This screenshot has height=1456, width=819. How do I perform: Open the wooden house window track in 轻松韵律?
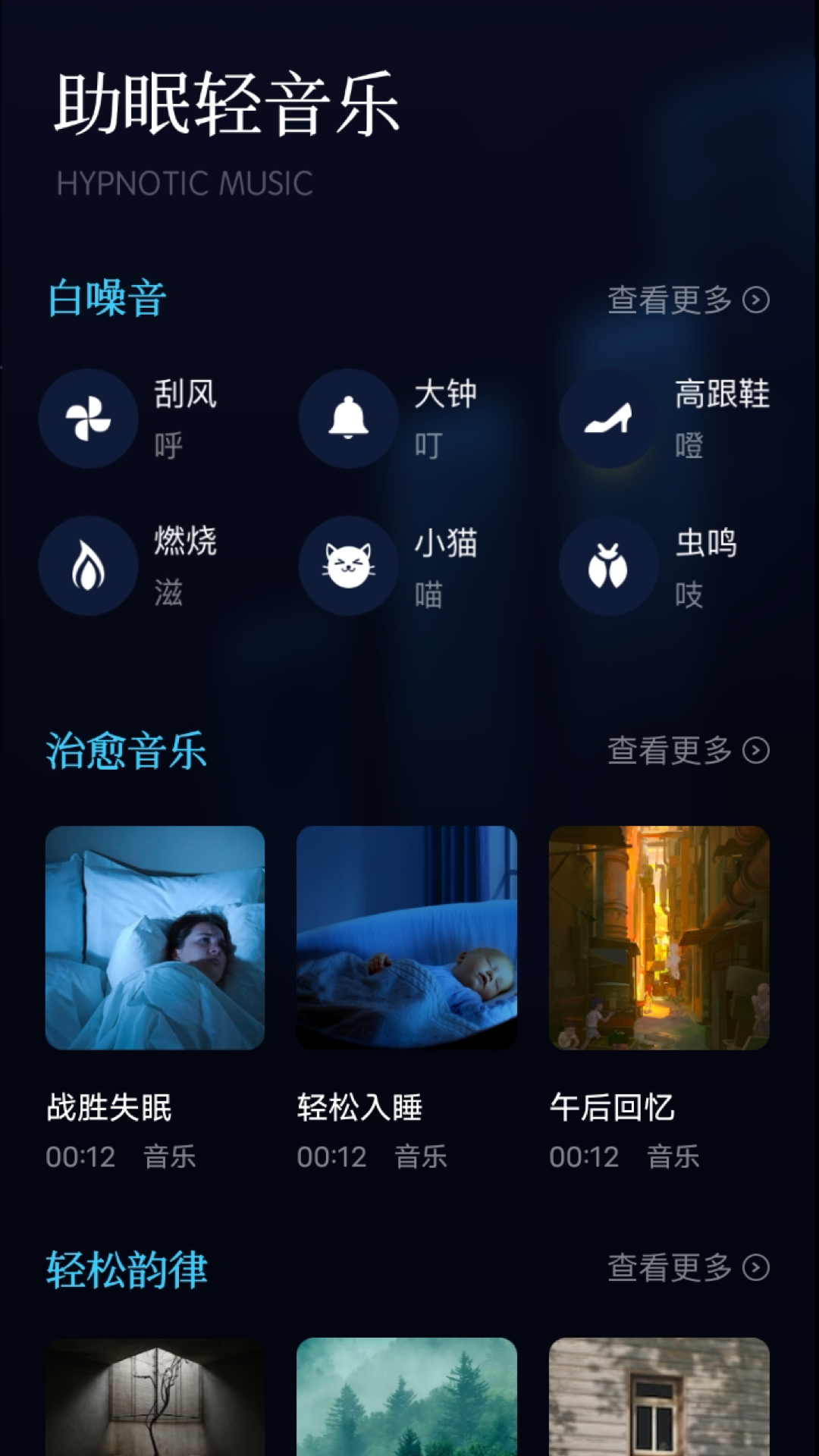coord(659,1397)
